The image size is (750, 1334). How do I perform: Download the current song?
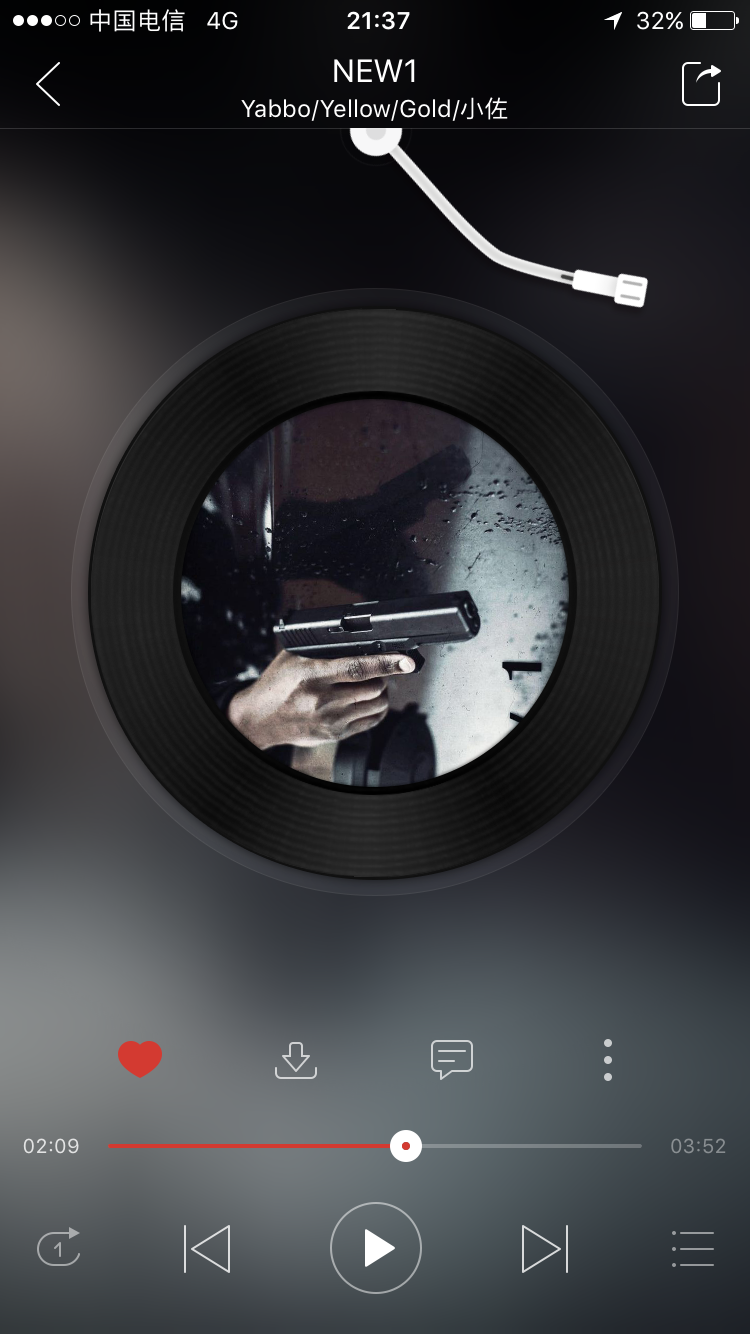click(x=296, y=1059)
